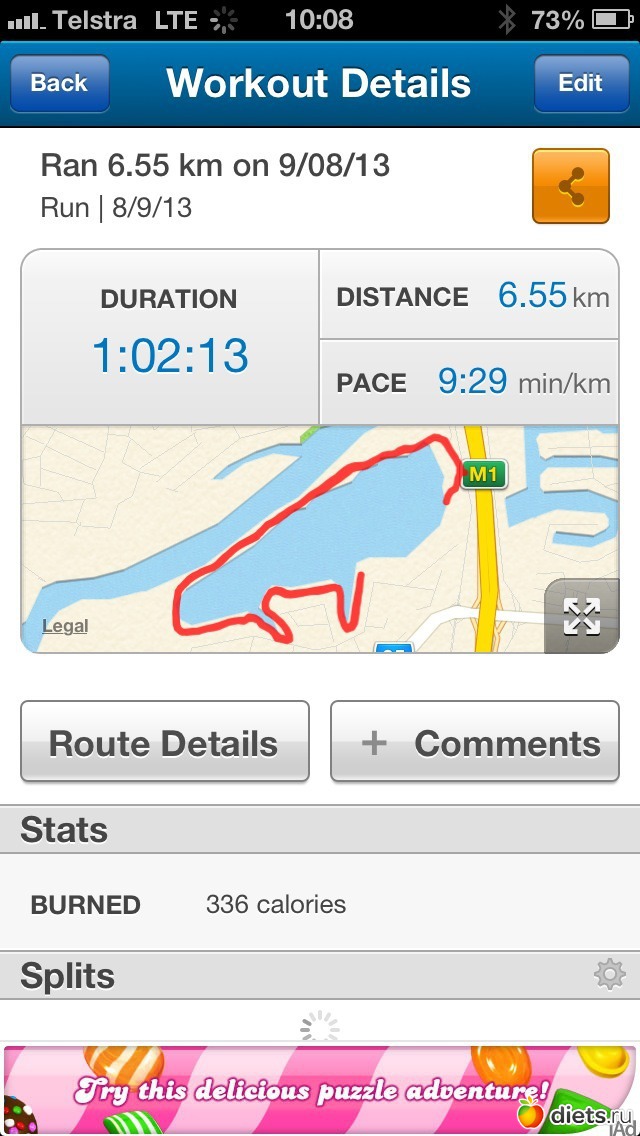
Task: Add Comments to this workout
Action: click(x=475, y=743)
